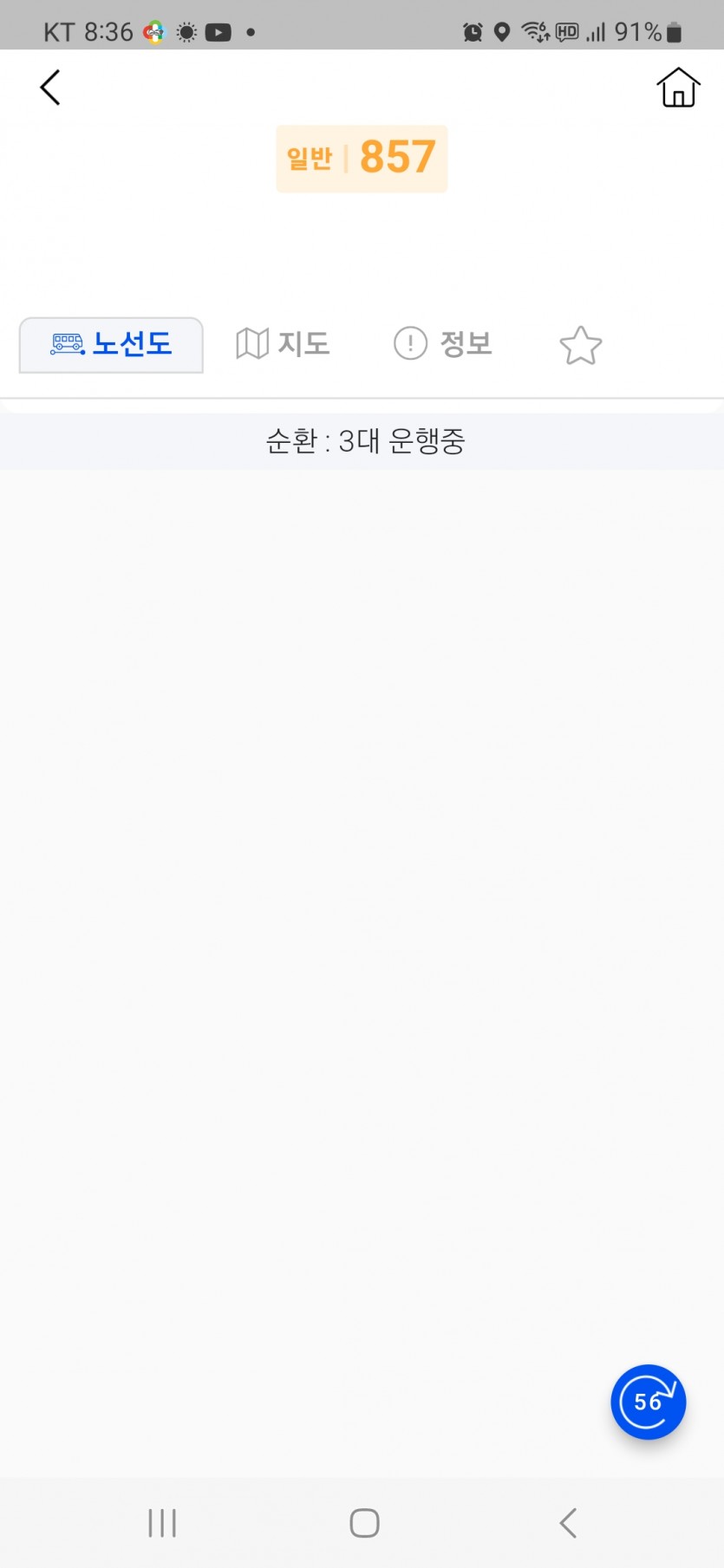
Task: Open the home screen via house icon
Action: point(677,88)
